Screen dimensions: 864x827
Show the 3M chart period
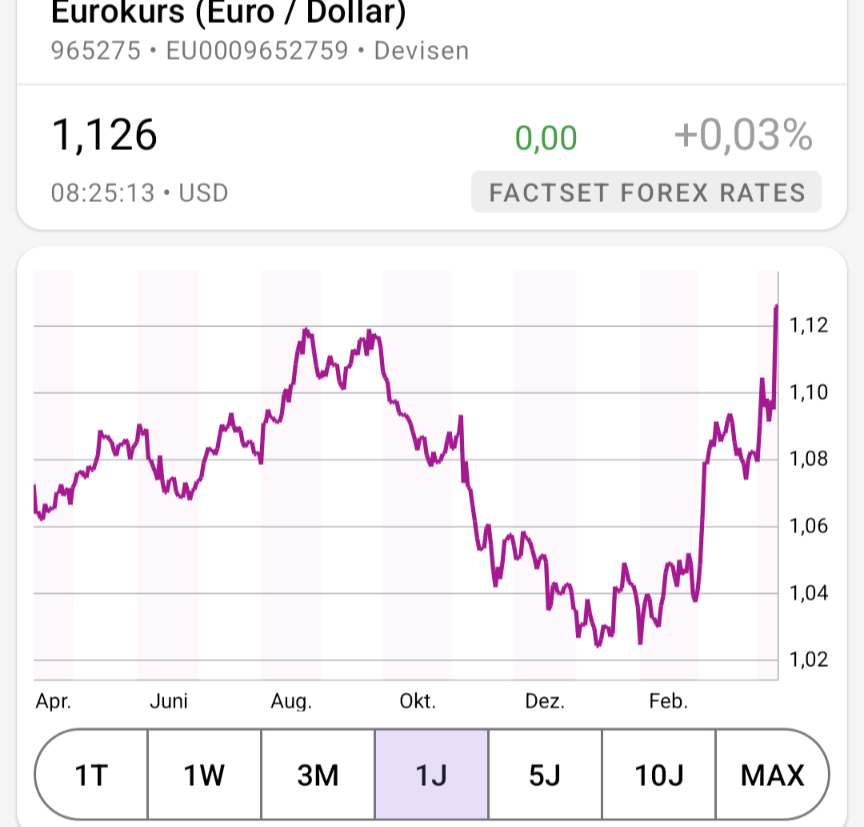(x=318, y=775)
